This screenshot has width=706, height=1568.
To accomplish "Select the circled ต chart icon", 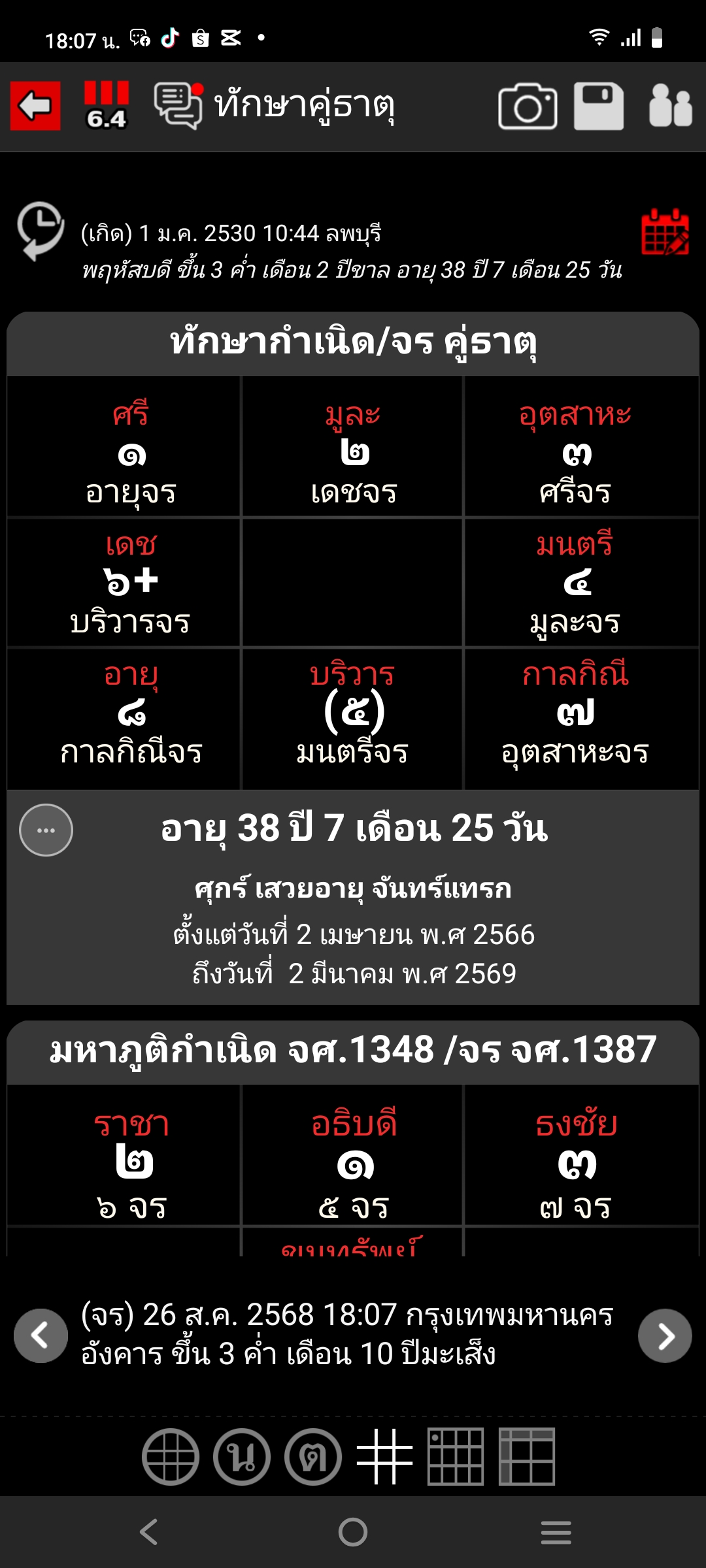I will tap(313, 1456).
